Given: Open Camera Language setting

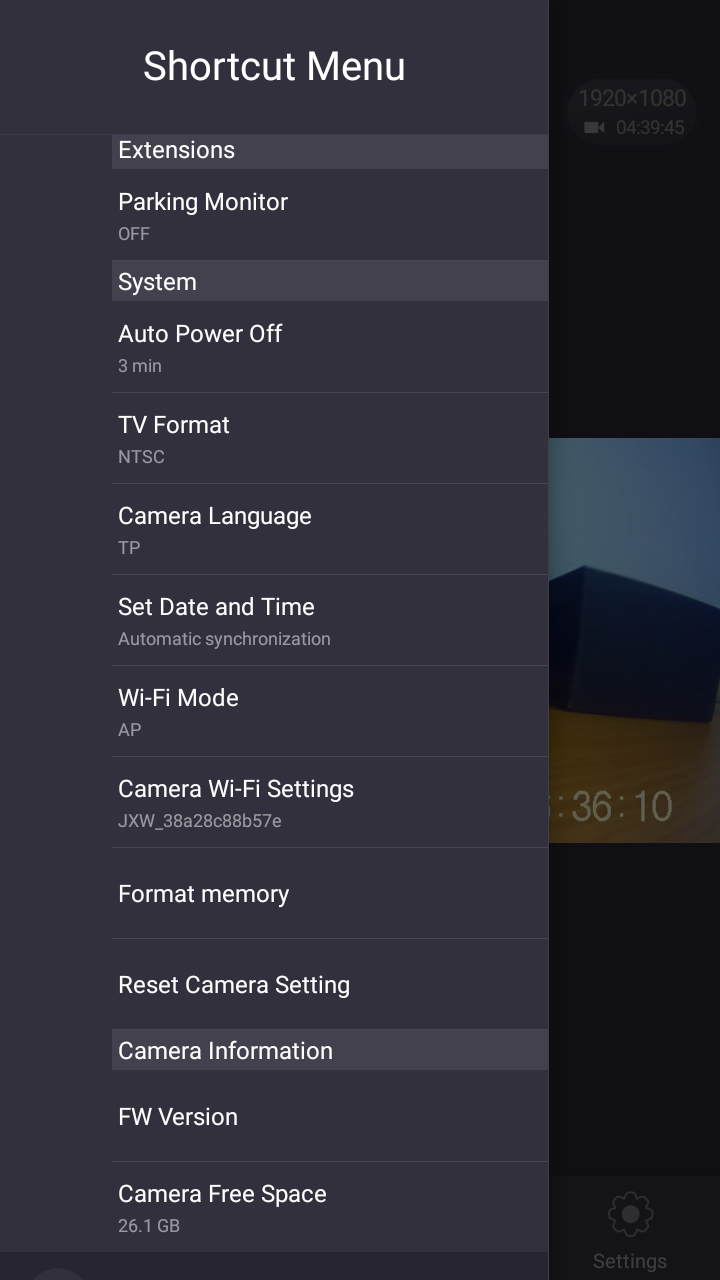Looking at the screenshot, I should coord(330,529).
